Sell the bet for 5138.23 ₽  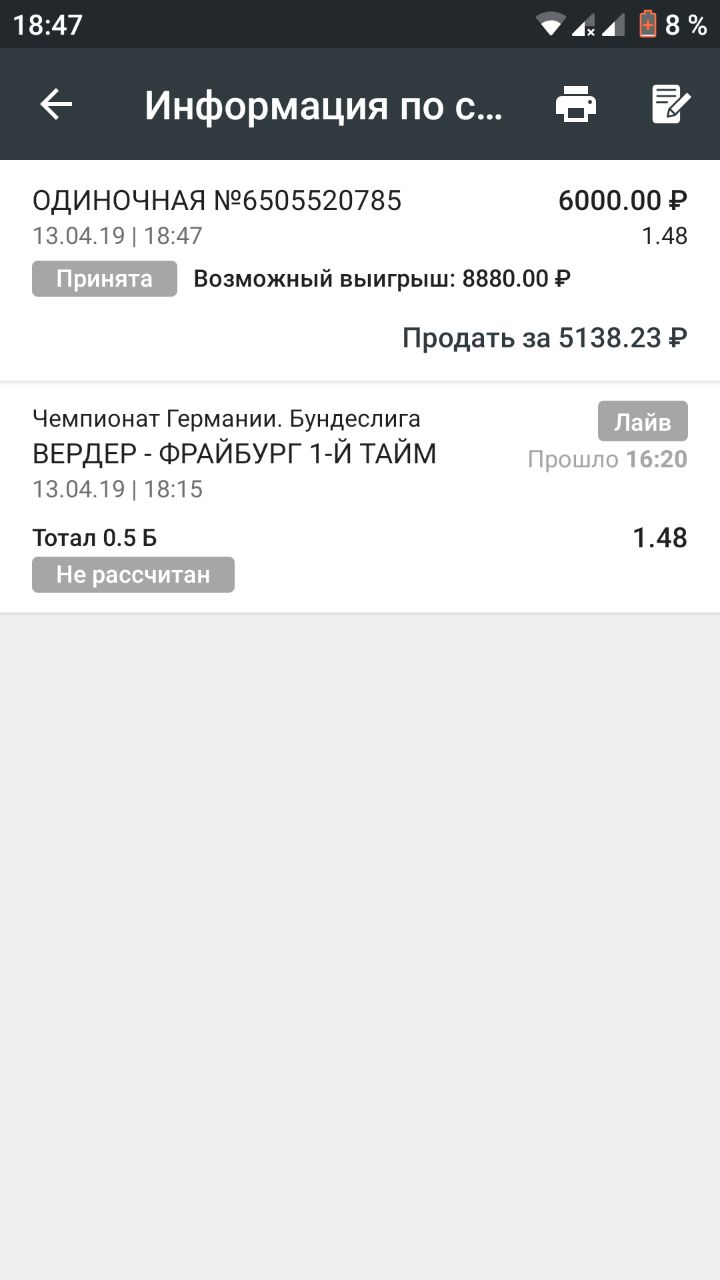point(544,338)
